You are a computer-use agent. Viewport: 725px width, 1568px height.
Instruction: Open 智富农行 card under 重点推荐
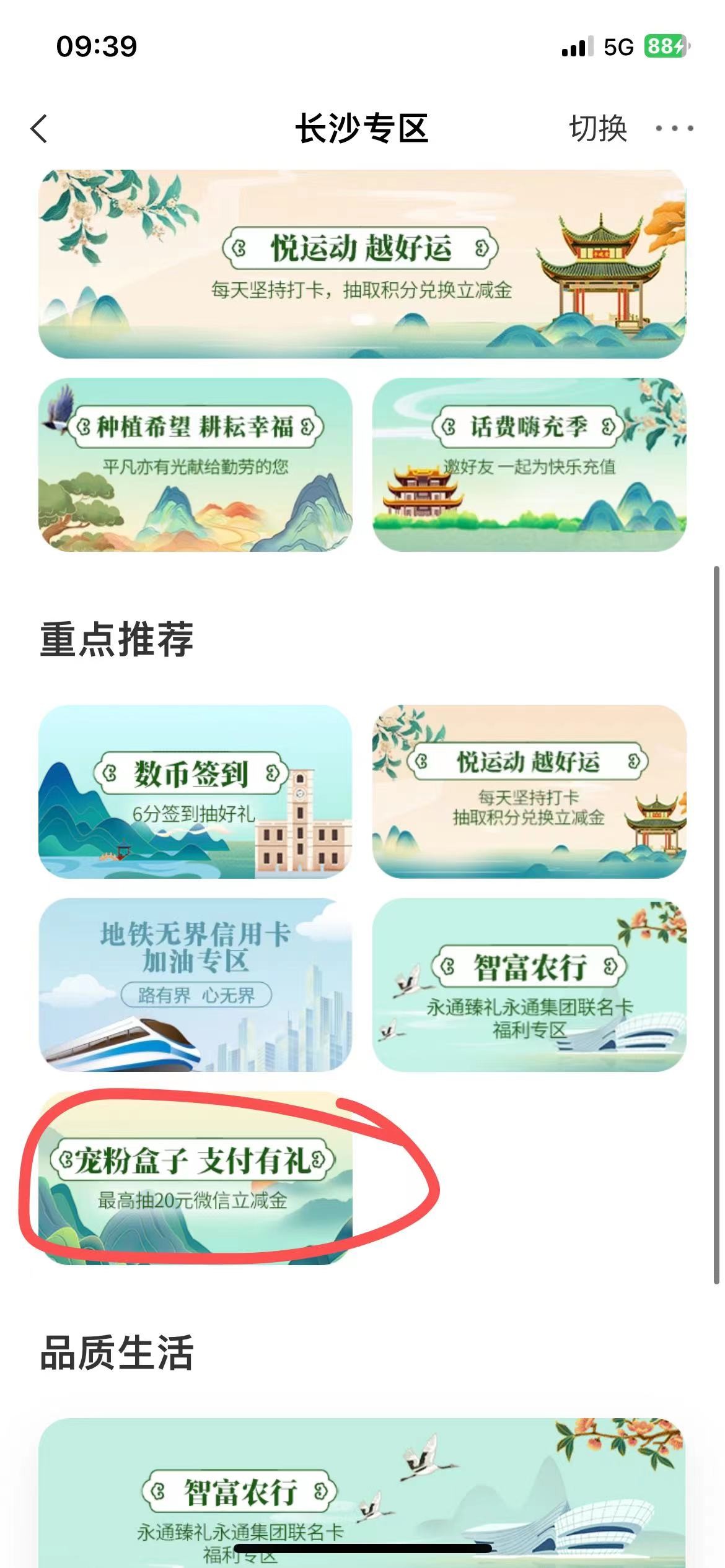coord(529,985)
